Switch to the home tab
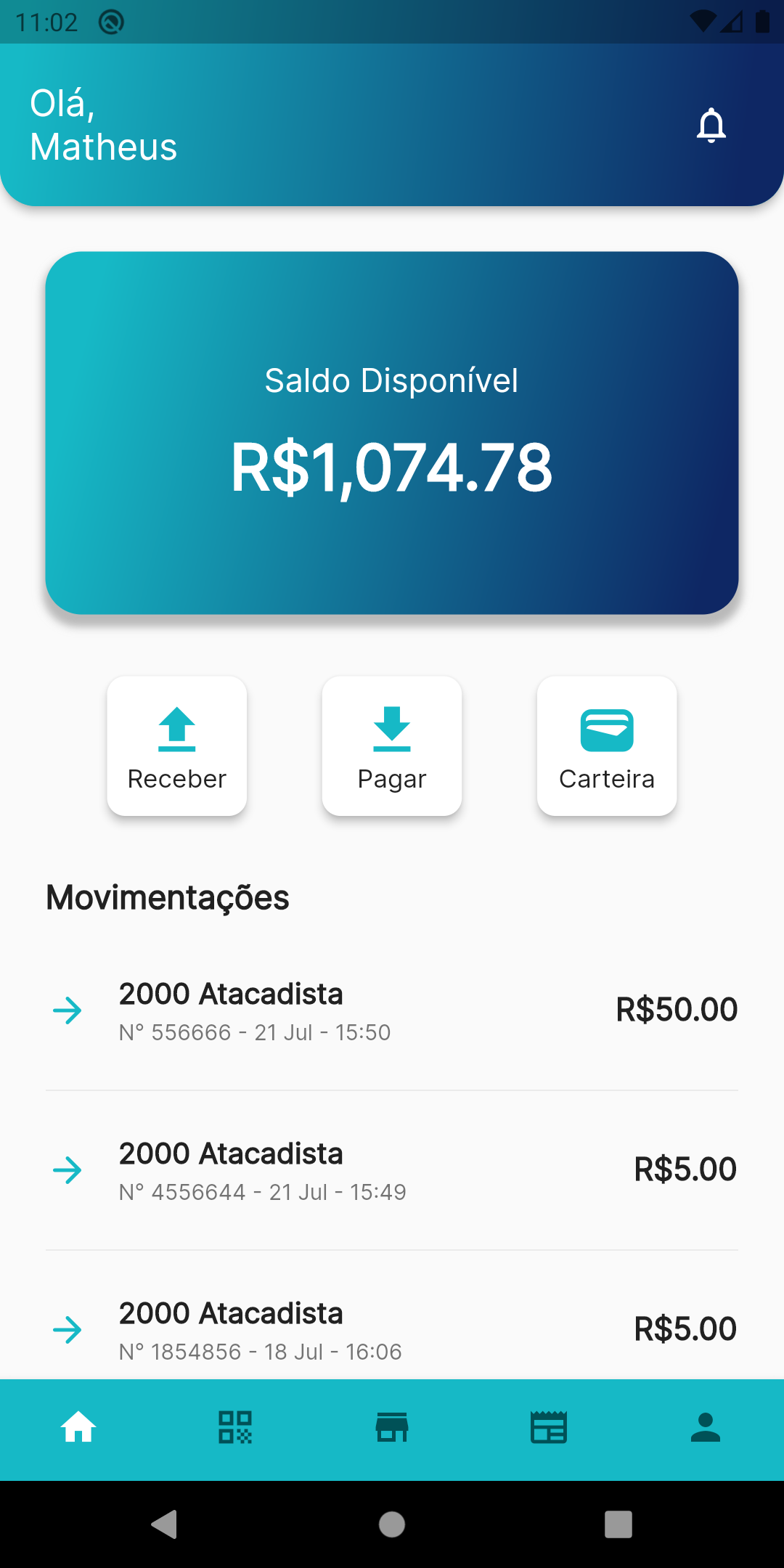 coord(78,1428)
